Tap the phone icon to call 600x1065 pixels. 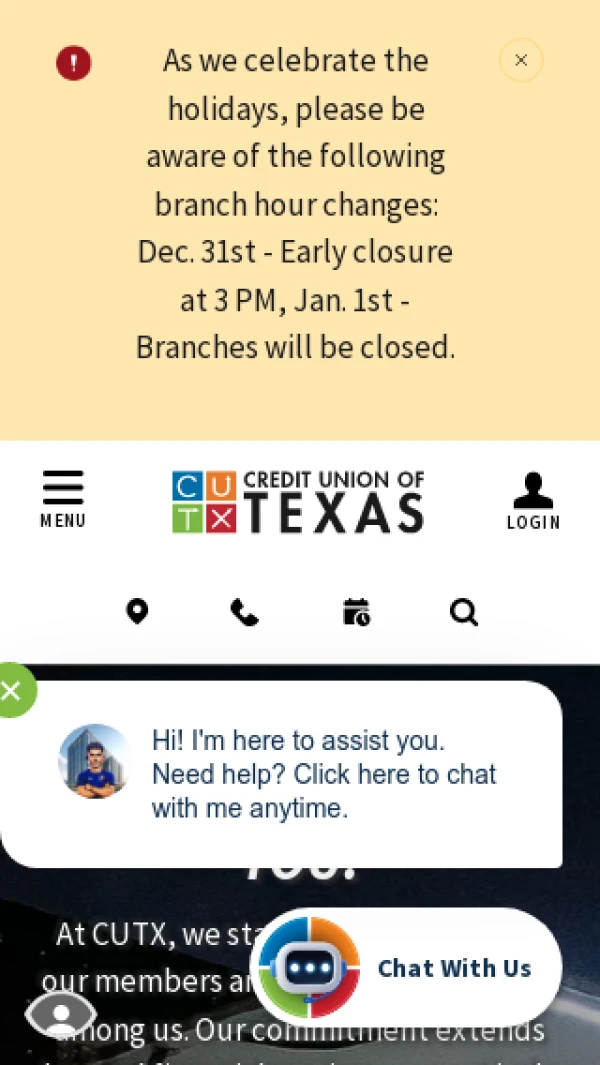(x=244, y=612)
